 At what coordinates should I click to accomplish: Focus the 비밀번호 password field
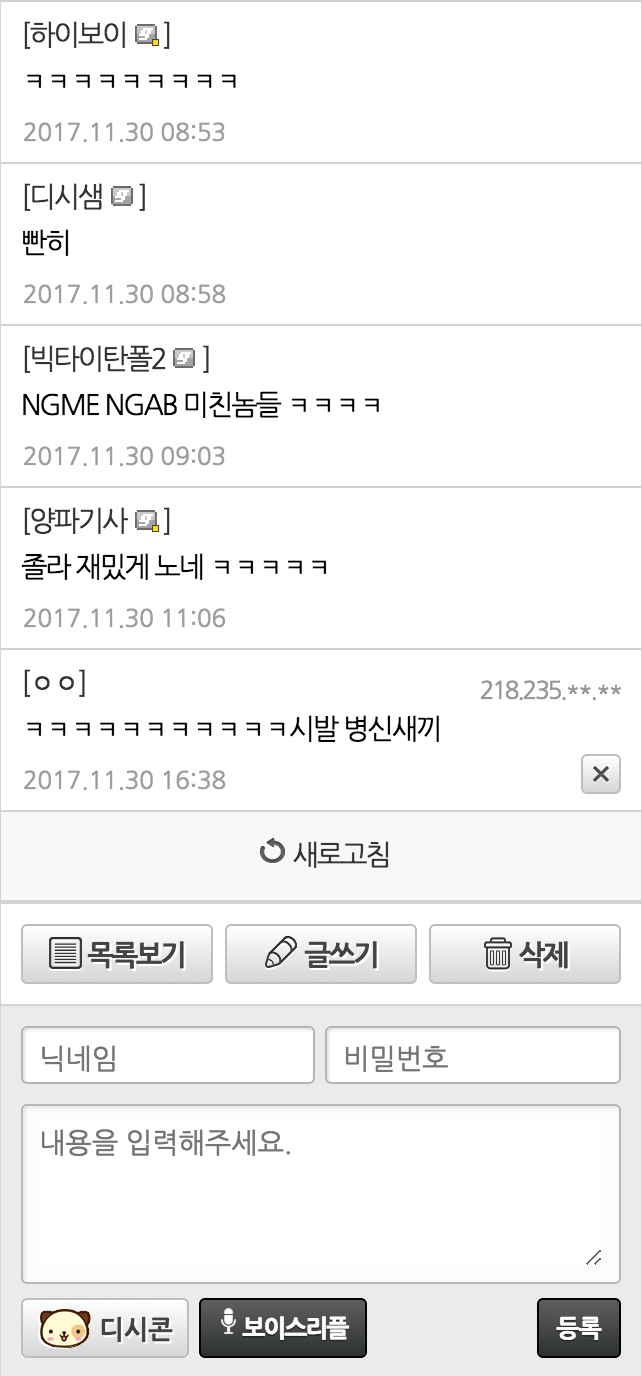473,1055
